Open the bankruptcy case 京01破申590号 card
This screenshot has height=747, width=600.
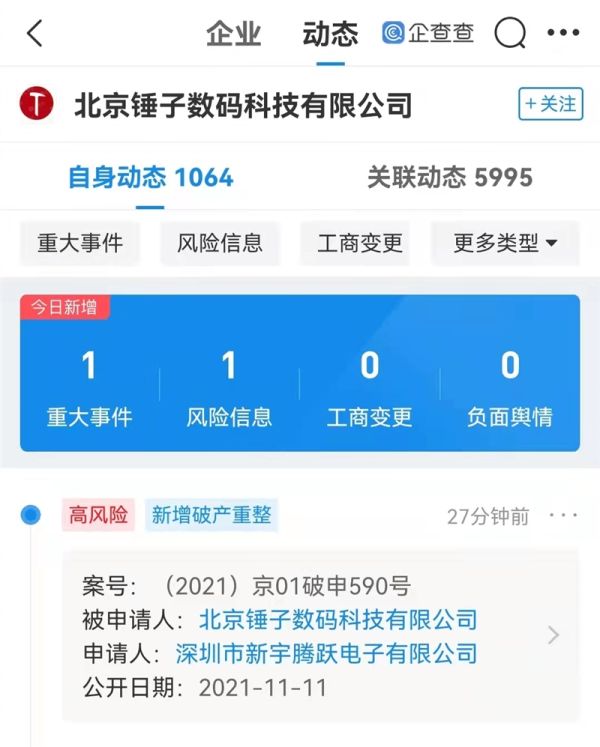(320, 635)
